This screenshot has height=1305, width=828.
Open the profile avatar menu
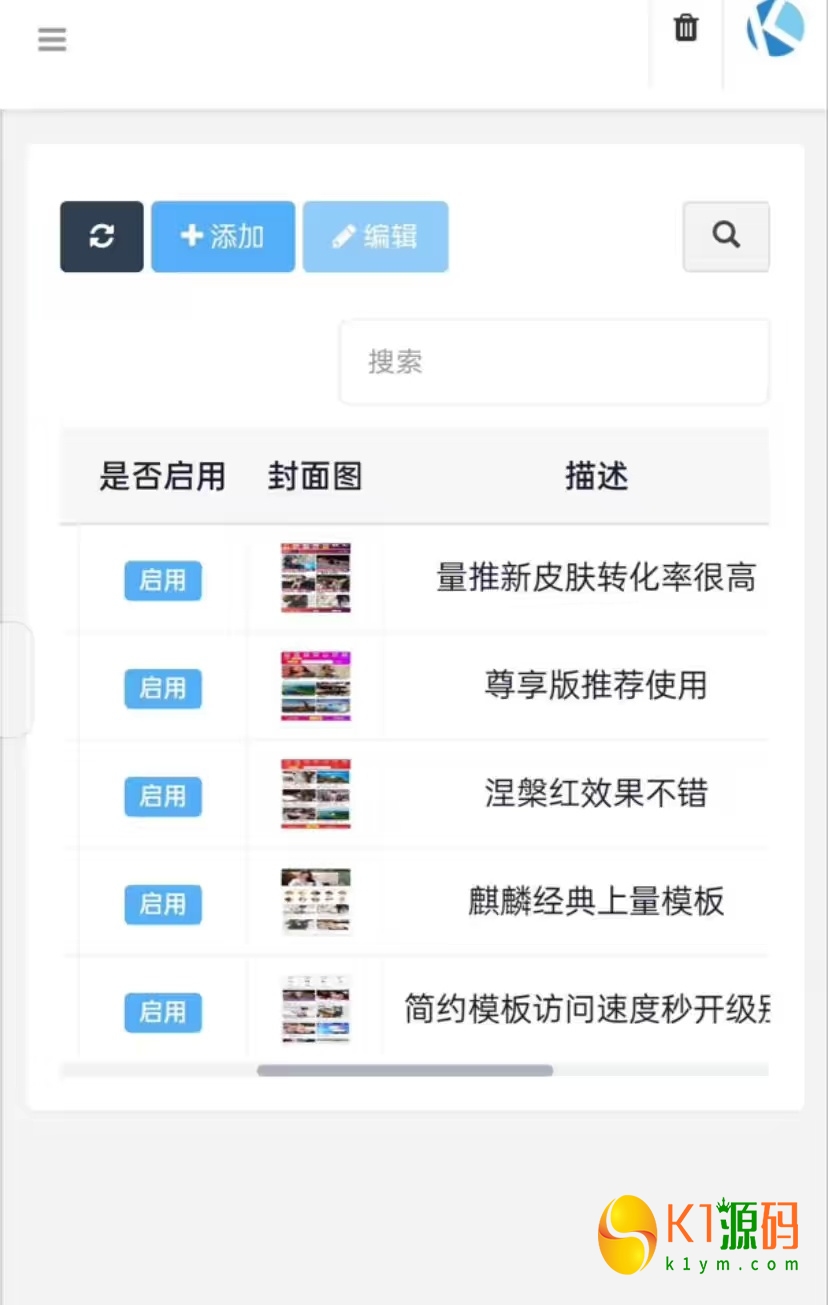(775, 27)
